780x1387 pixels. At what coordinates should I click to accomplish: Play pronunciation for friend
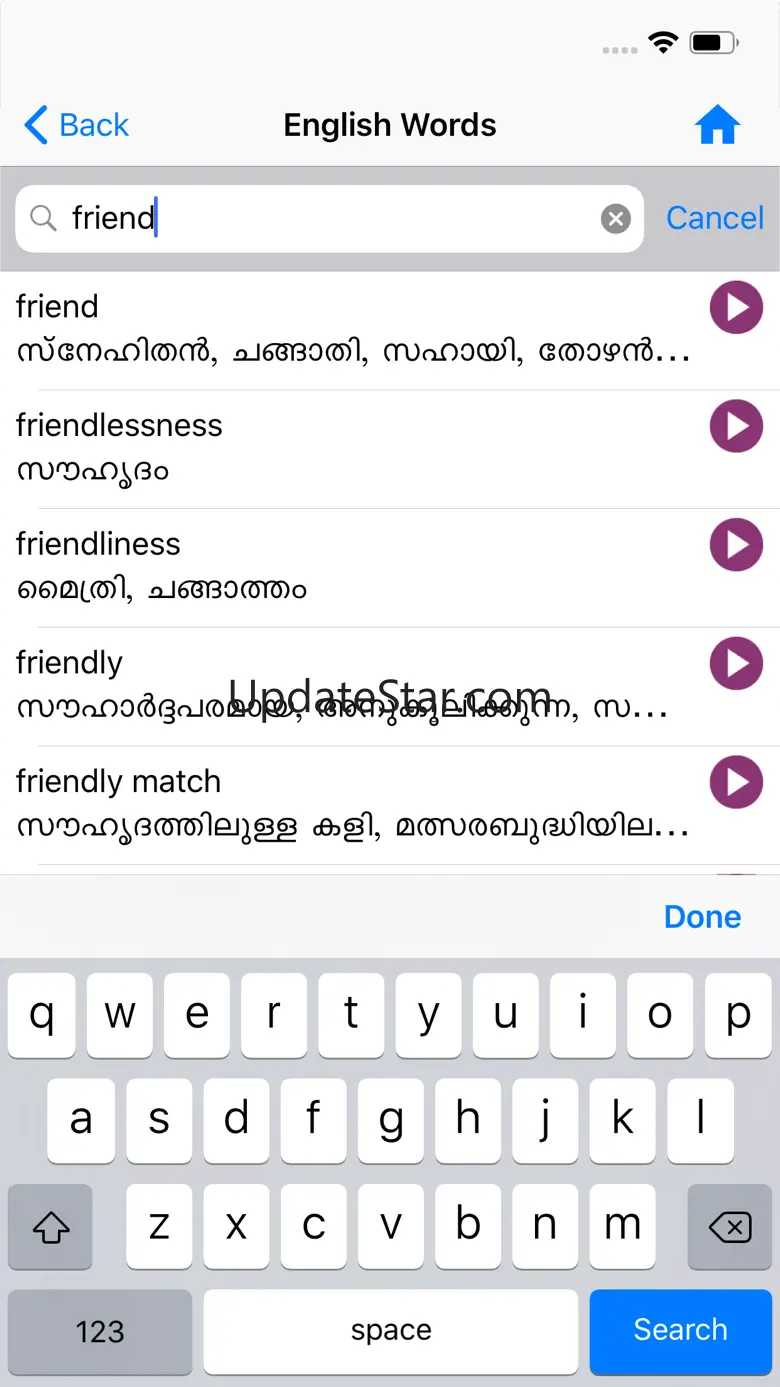[x=736, y=307]
